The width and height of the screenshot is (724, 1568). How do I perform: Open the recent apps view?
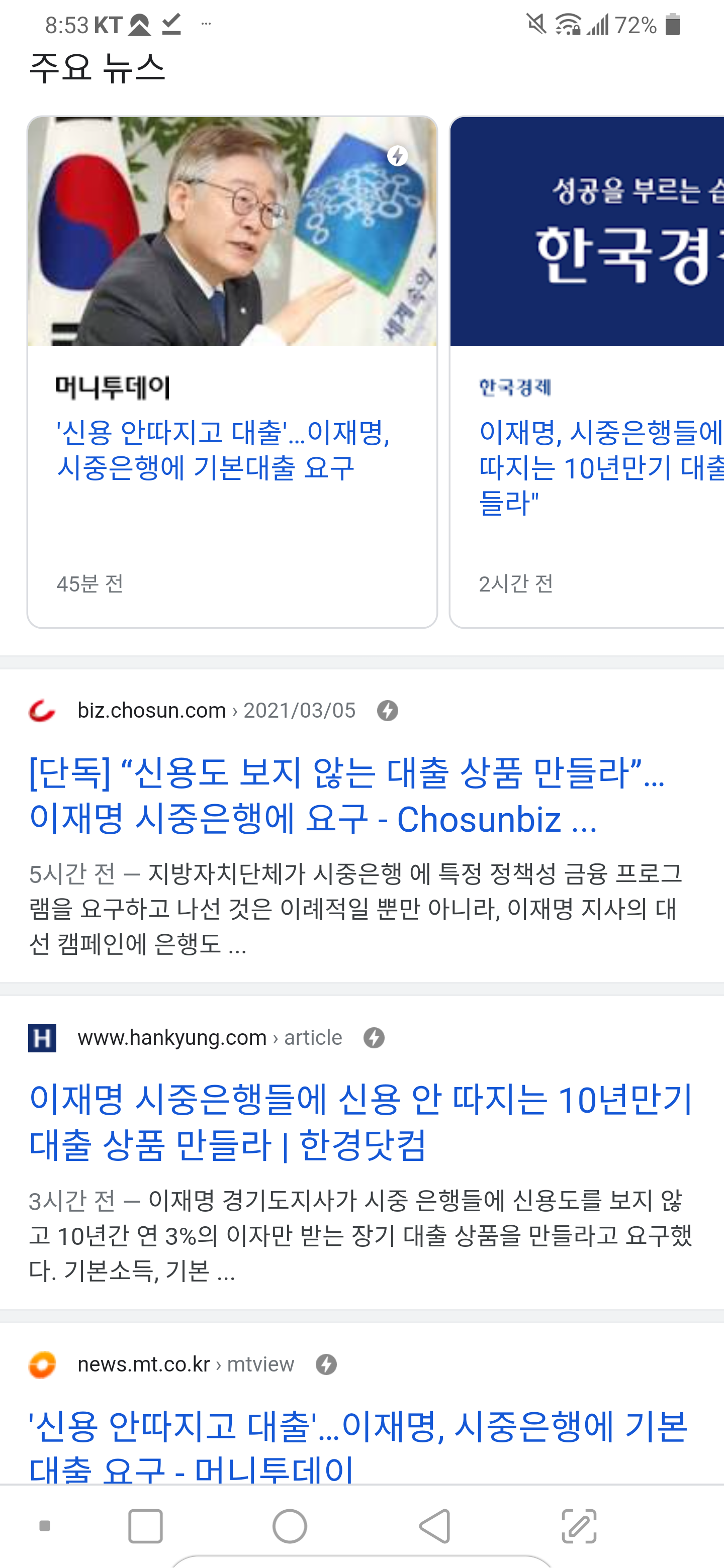145,1526
